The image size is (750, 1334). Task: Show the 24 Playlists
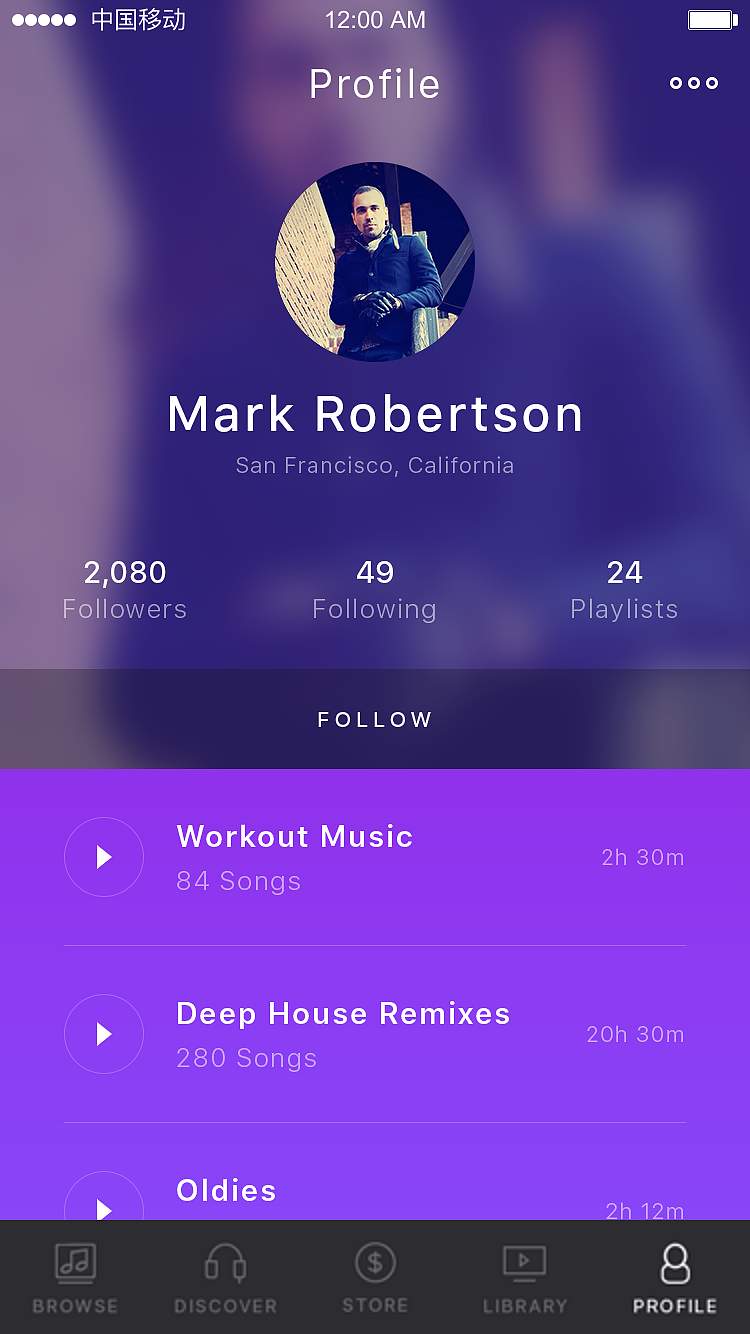coord(624,590)
